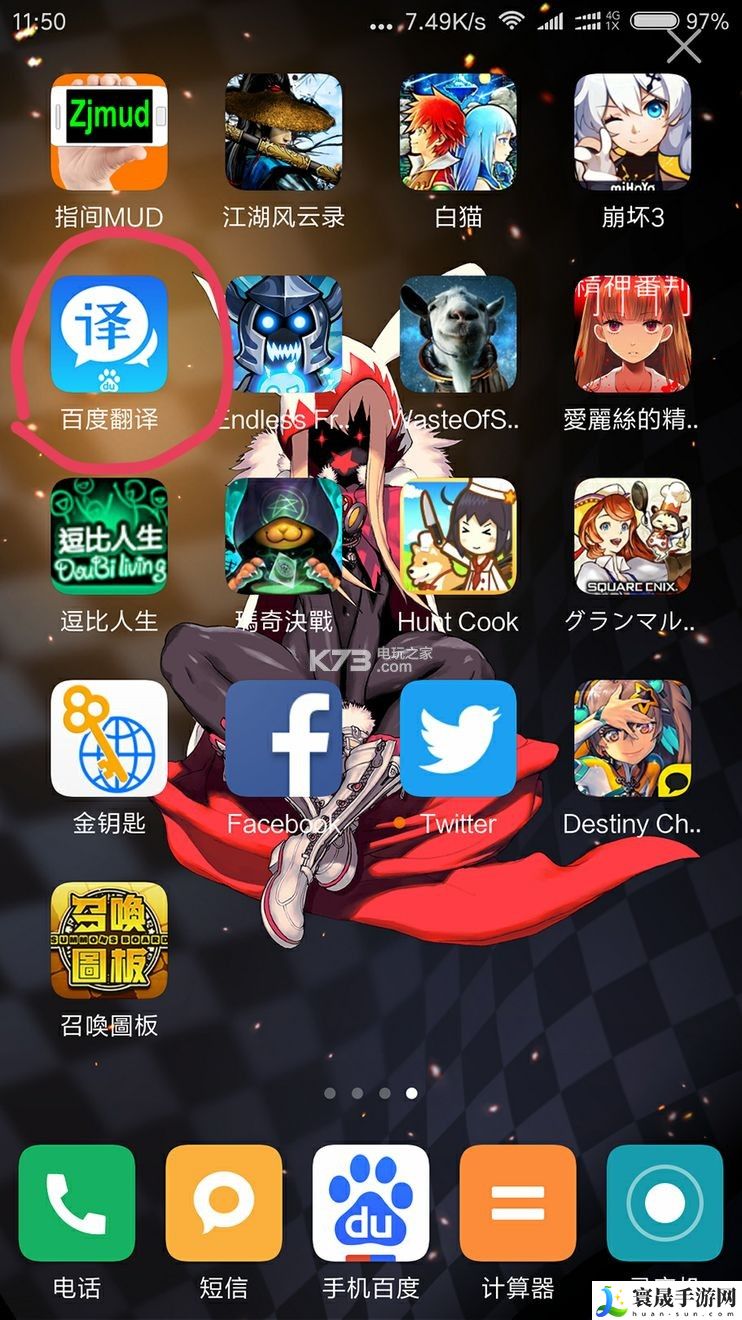Screen dimensions: 742x1320
Task: Open the 指间MUD app
Action: [109, 132]
